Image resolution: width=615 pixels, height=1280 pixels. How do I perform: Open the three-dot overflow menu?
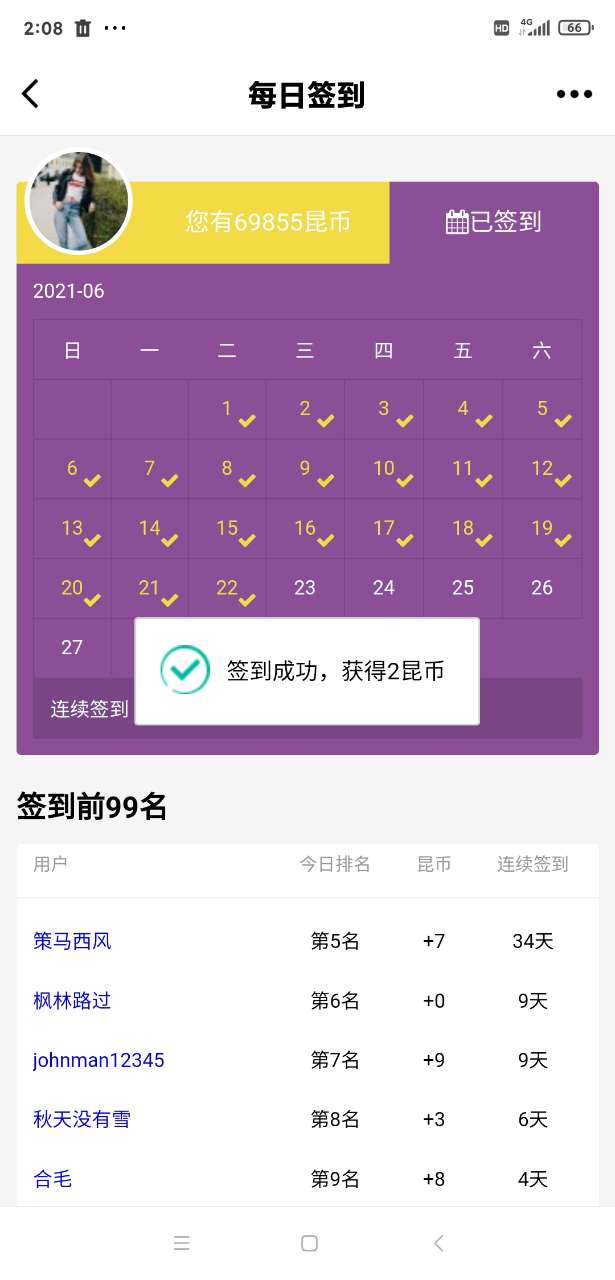pos(574,94)
